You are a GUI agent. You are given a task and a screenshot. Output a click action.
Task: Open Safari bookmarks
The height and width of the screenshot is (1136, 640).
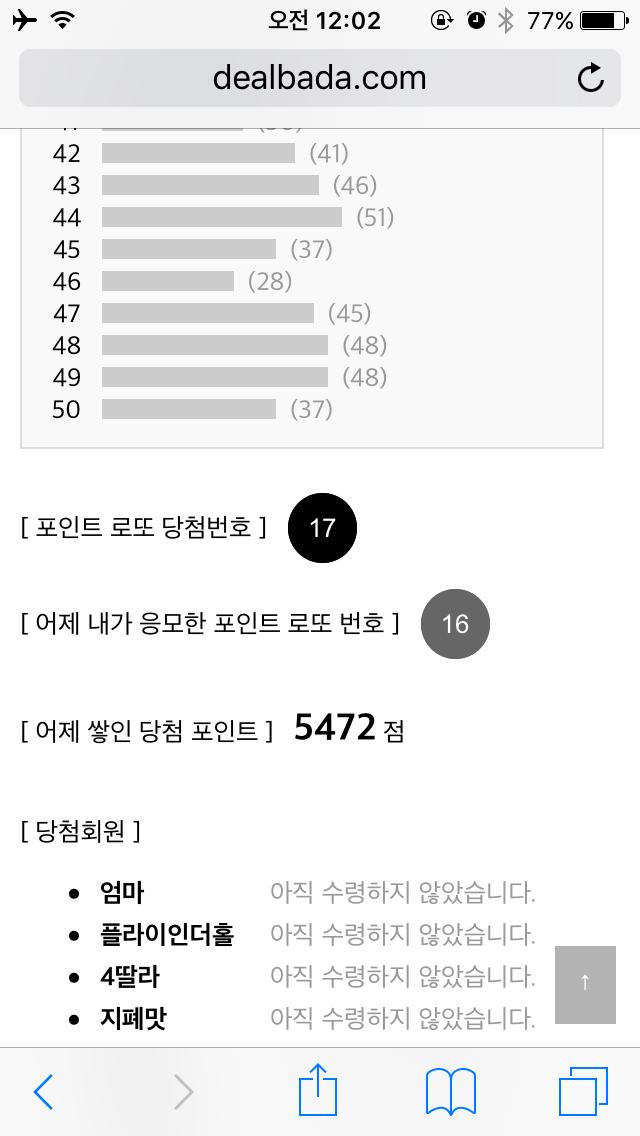pos(451,1091)
